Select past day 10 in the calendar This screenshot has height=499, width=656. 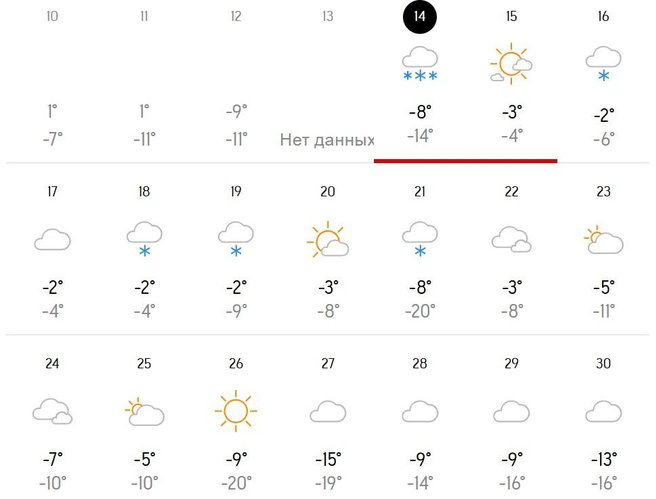coord(53,80)
